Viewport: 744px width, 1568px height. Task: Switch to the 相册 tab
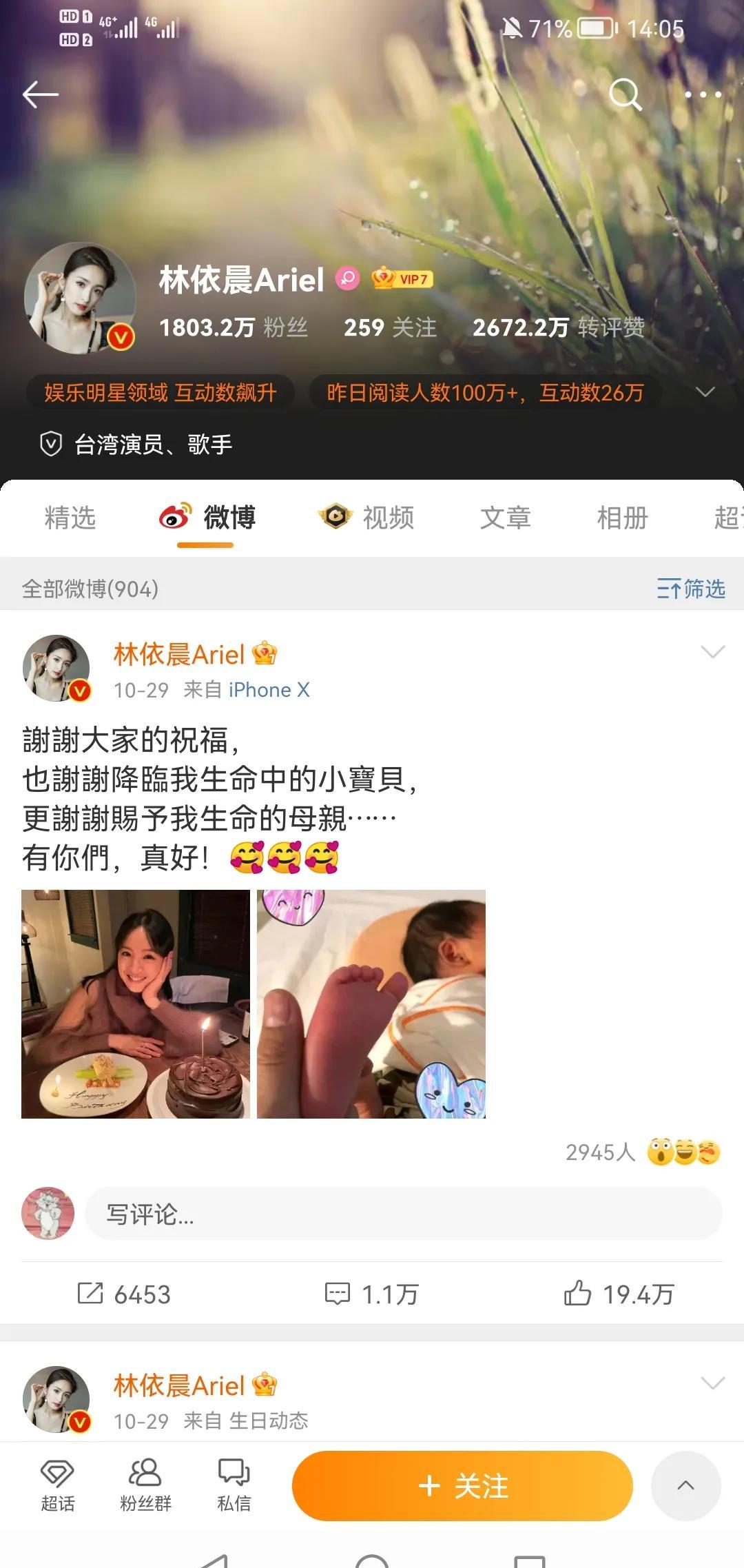pyautogui.click(x=622, y=518)
